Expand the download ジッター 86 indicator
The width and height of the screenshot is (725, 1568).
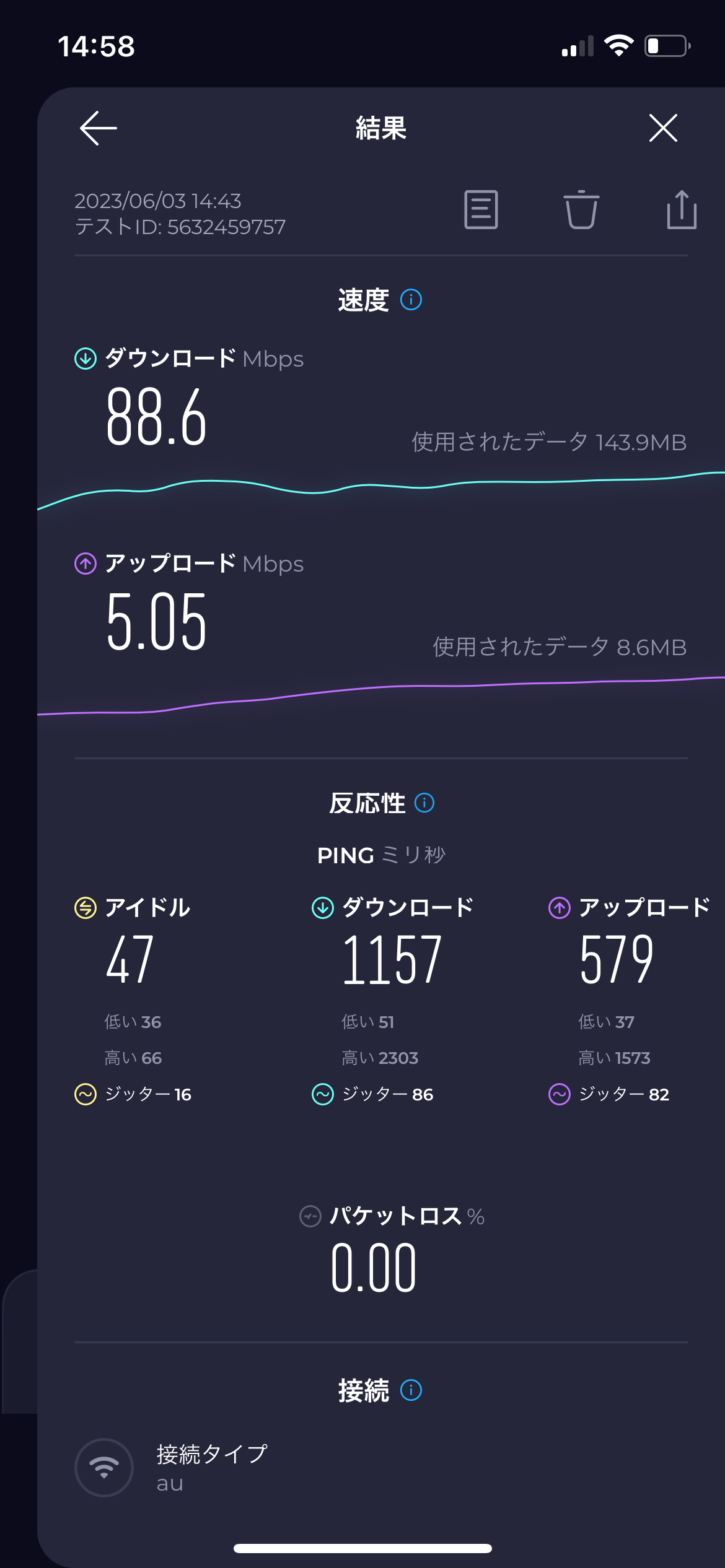(322, 1094)
